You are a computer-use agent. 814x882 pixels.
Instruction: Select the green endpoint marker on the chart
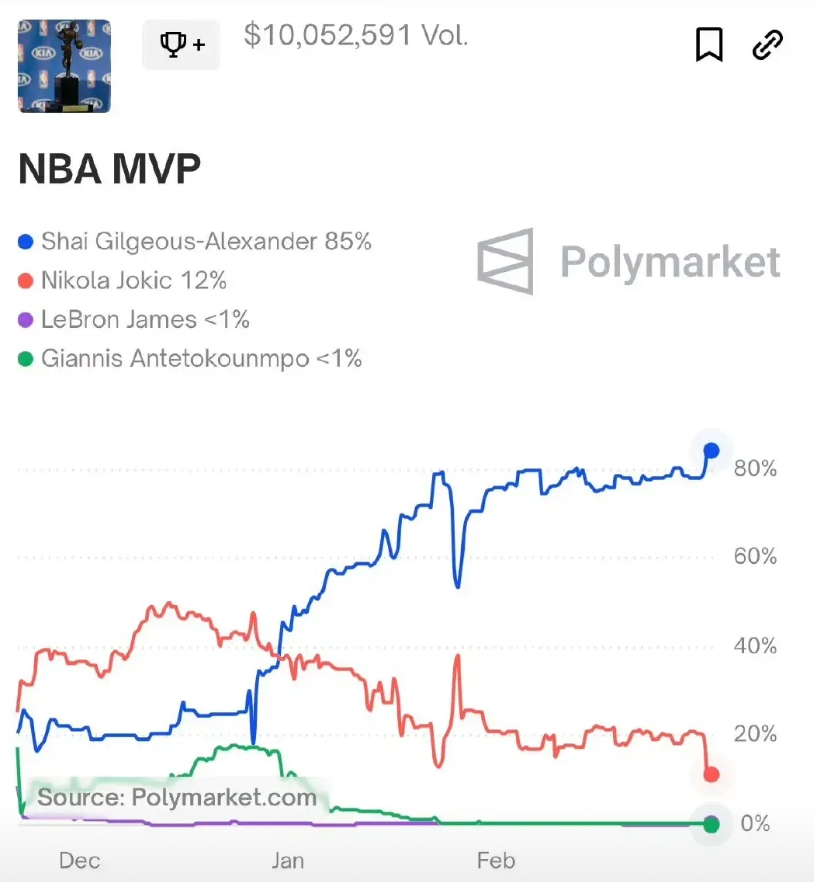[711, 824]
